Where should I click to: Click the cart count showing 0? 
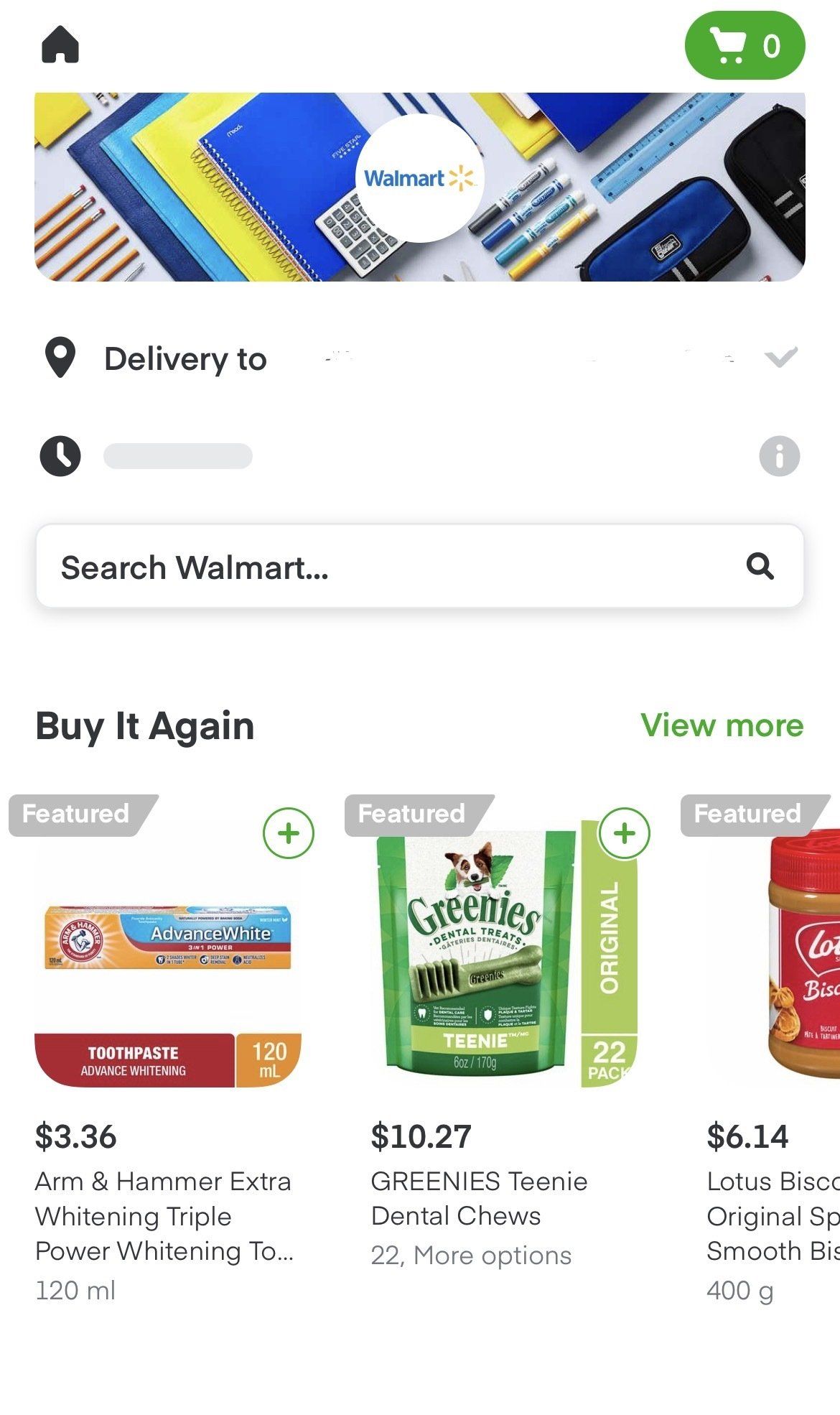[770, 47]
